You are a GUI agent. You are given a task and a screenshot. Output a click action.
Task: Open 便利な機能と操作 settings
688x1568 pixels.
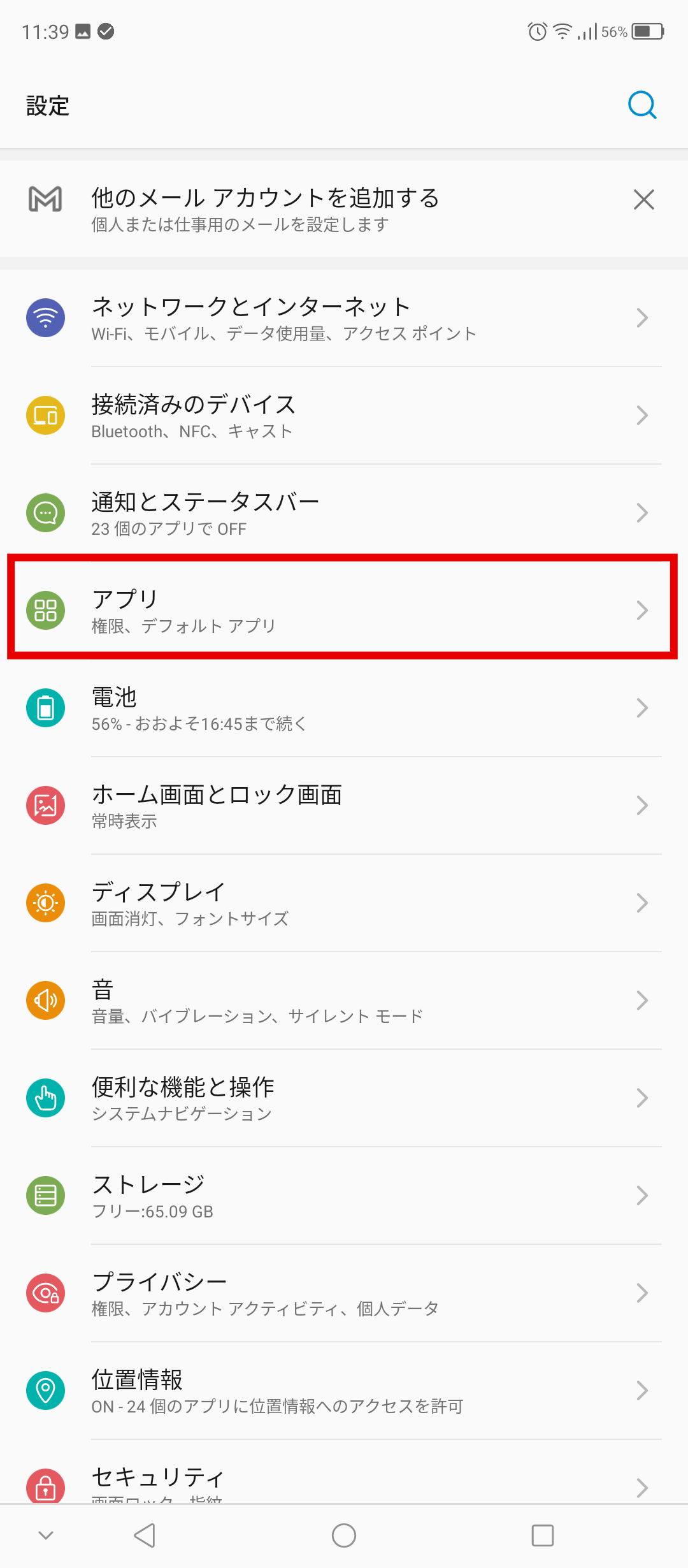[344, 1098]
